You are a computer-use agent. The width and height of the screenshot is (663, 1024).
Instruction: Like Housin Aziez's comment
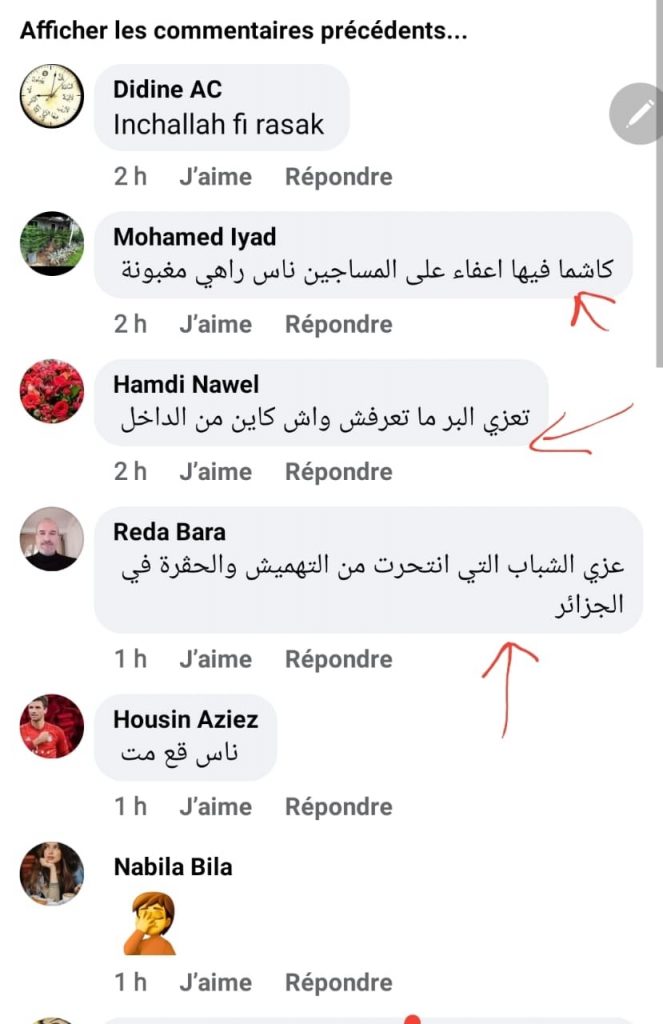[215, 806]
